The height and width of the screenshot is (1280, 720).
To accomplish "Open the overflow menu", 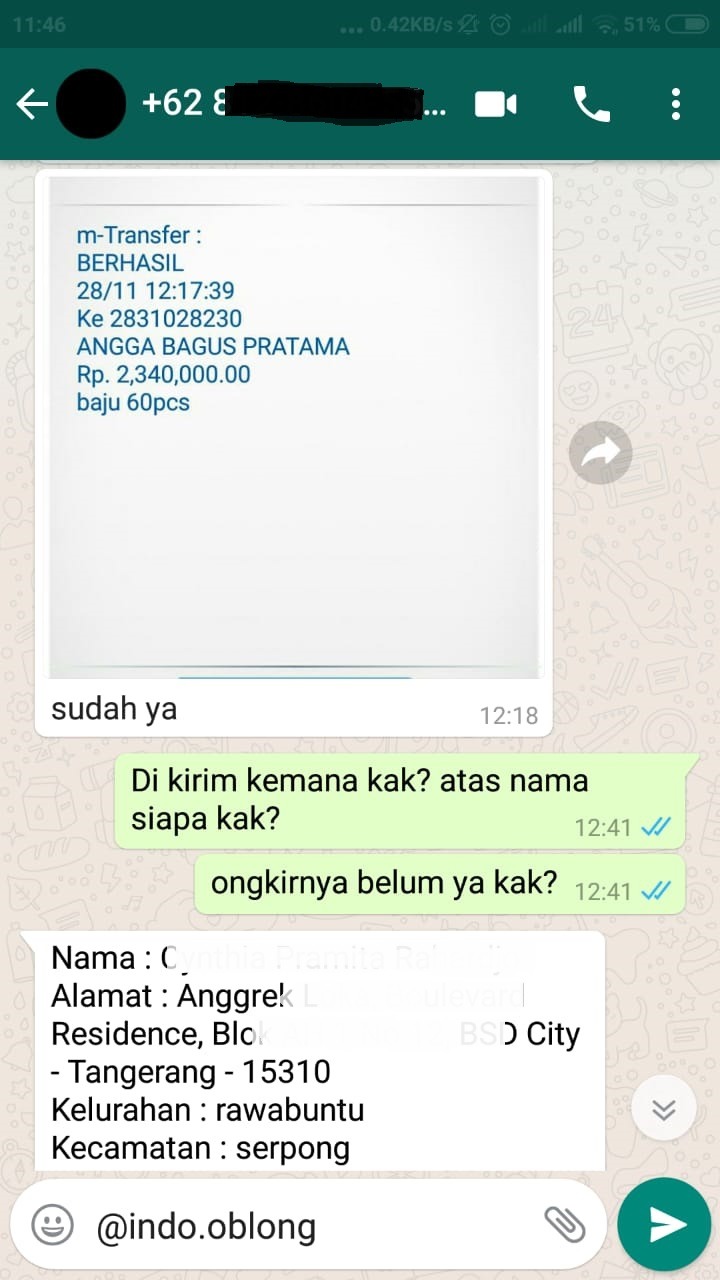I will point(676,104).
